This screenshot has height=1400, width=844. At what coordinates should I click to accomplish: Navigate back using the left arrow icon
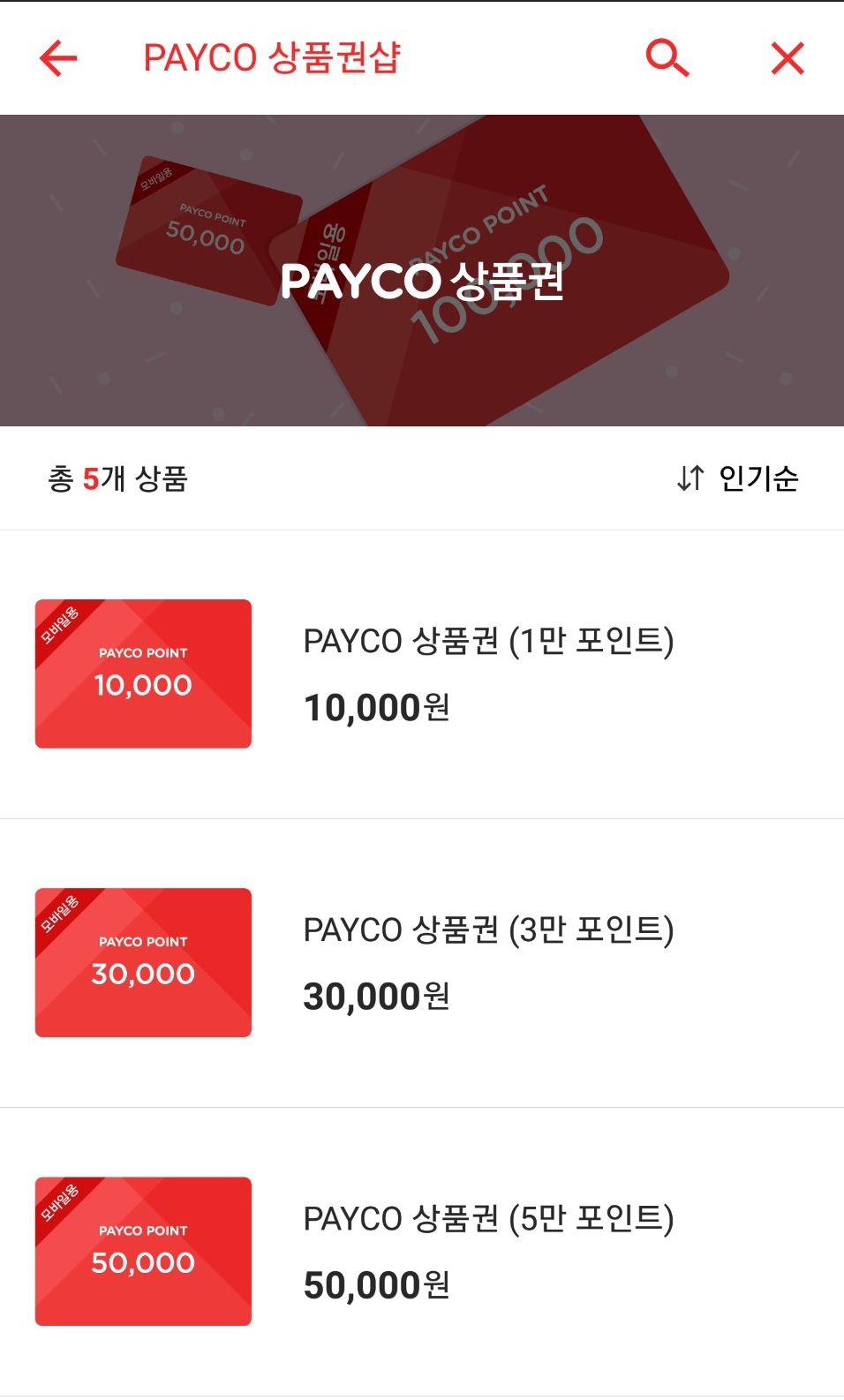pos(57,58)
